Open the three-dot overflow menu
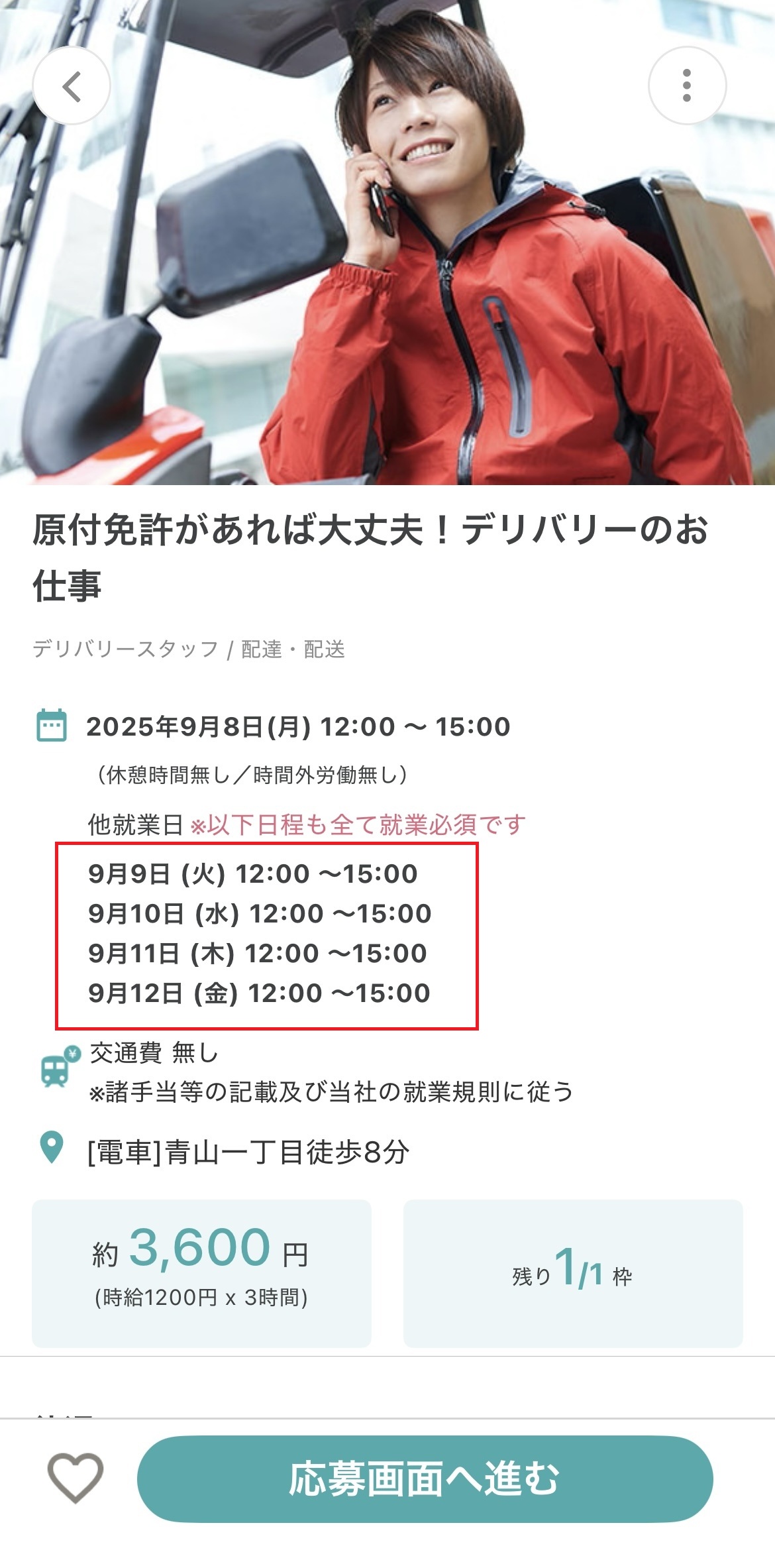This screenshot has width=775, height=1568. coord(686,86)
